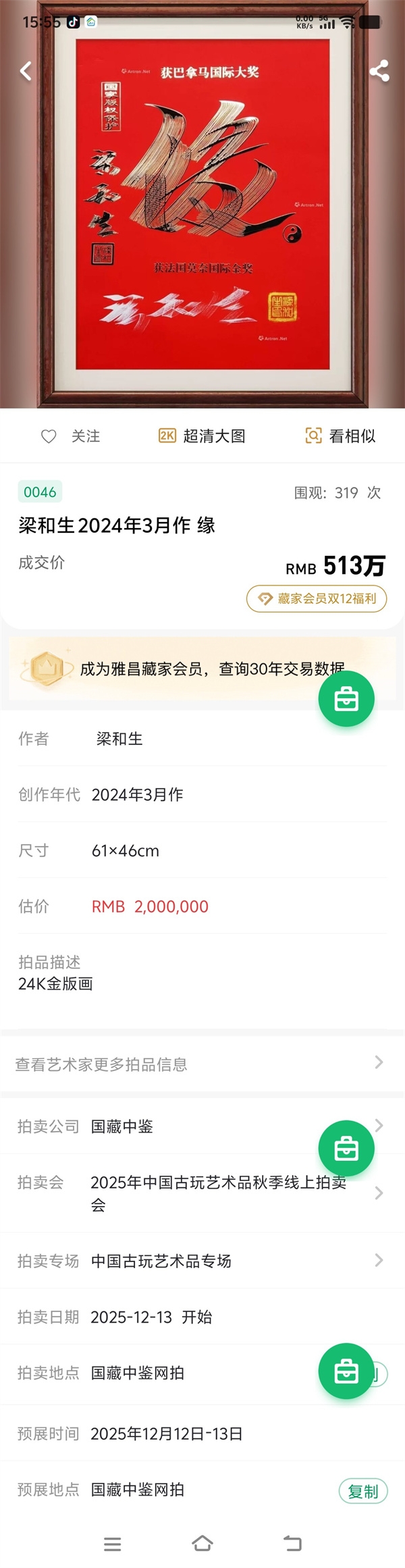This screenshot has height=1568, width=405.
Task: Open the 拍卖专场 中国古玩艺术品专场 row
Action: coord(199,1261)
